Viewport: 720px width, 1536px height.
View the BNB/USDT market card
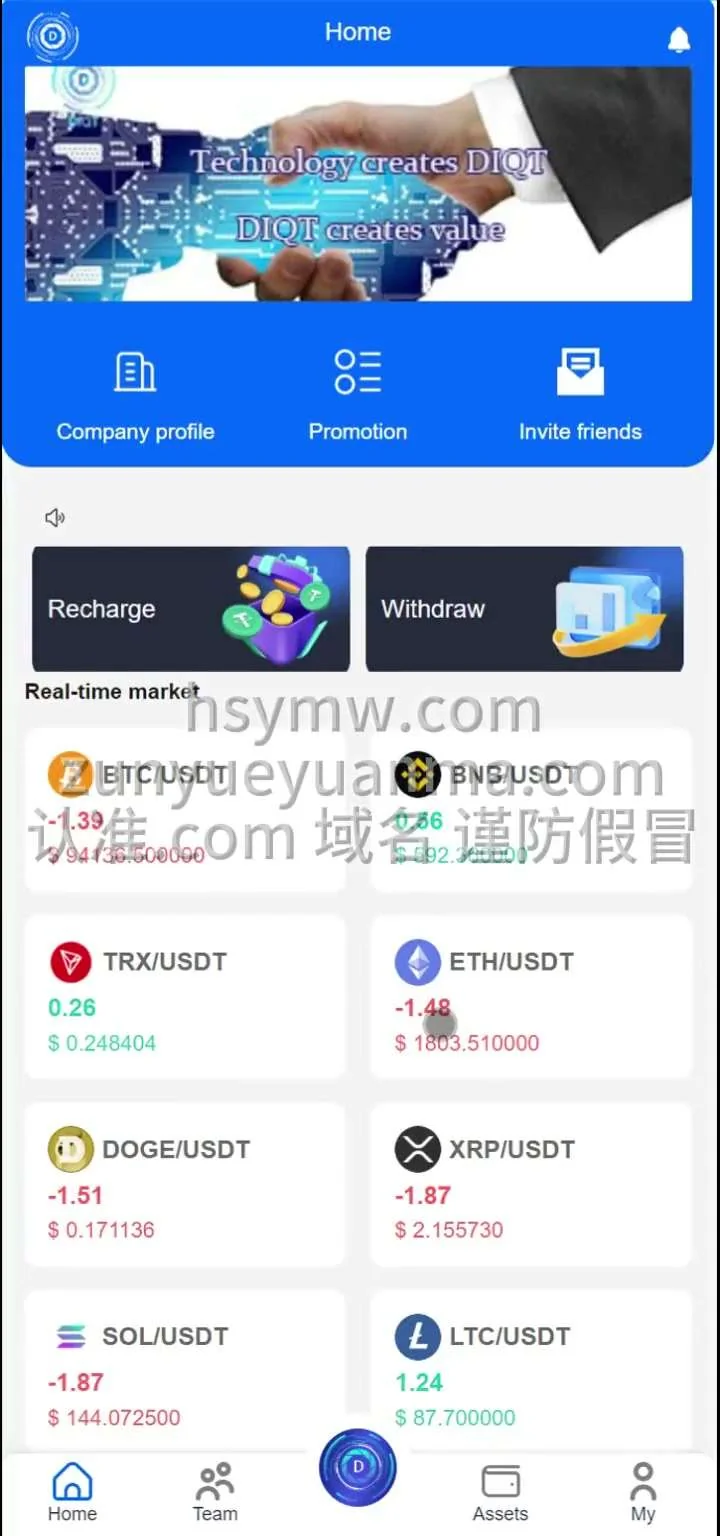pyautogui.click(x=531, y=810)
